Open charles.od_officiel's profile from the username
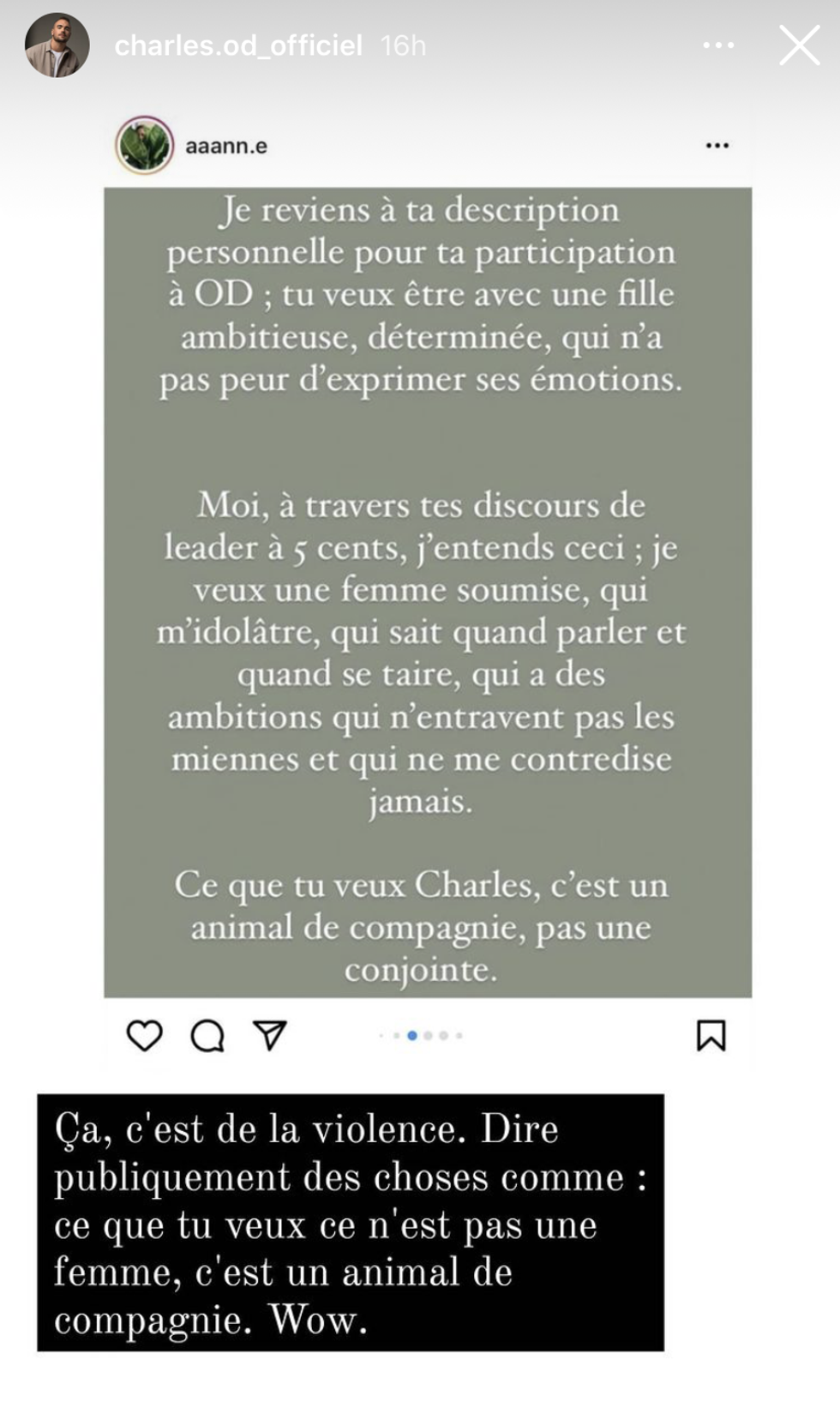The width and height of the screenshot is (840, 1426). coord(238,45)
